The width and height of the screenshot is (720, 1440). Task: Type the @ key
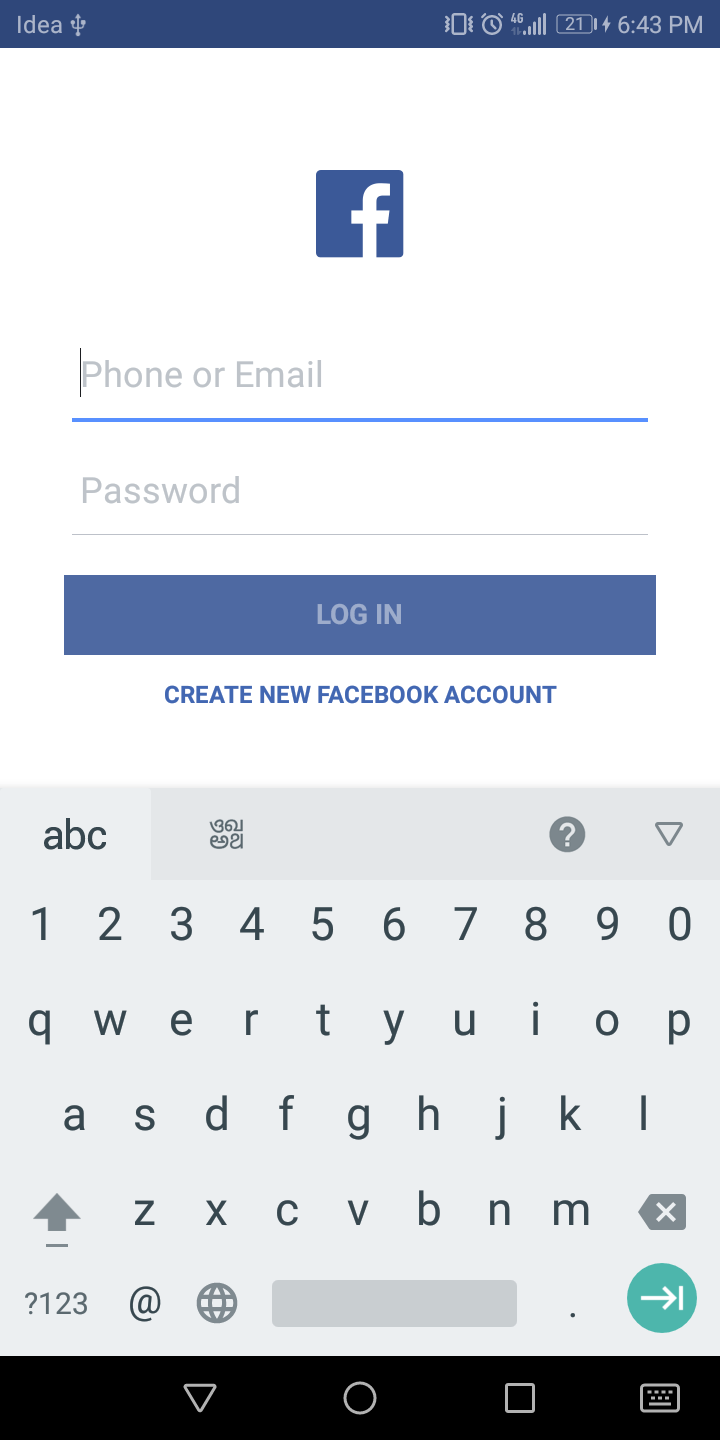(145, 1303)
